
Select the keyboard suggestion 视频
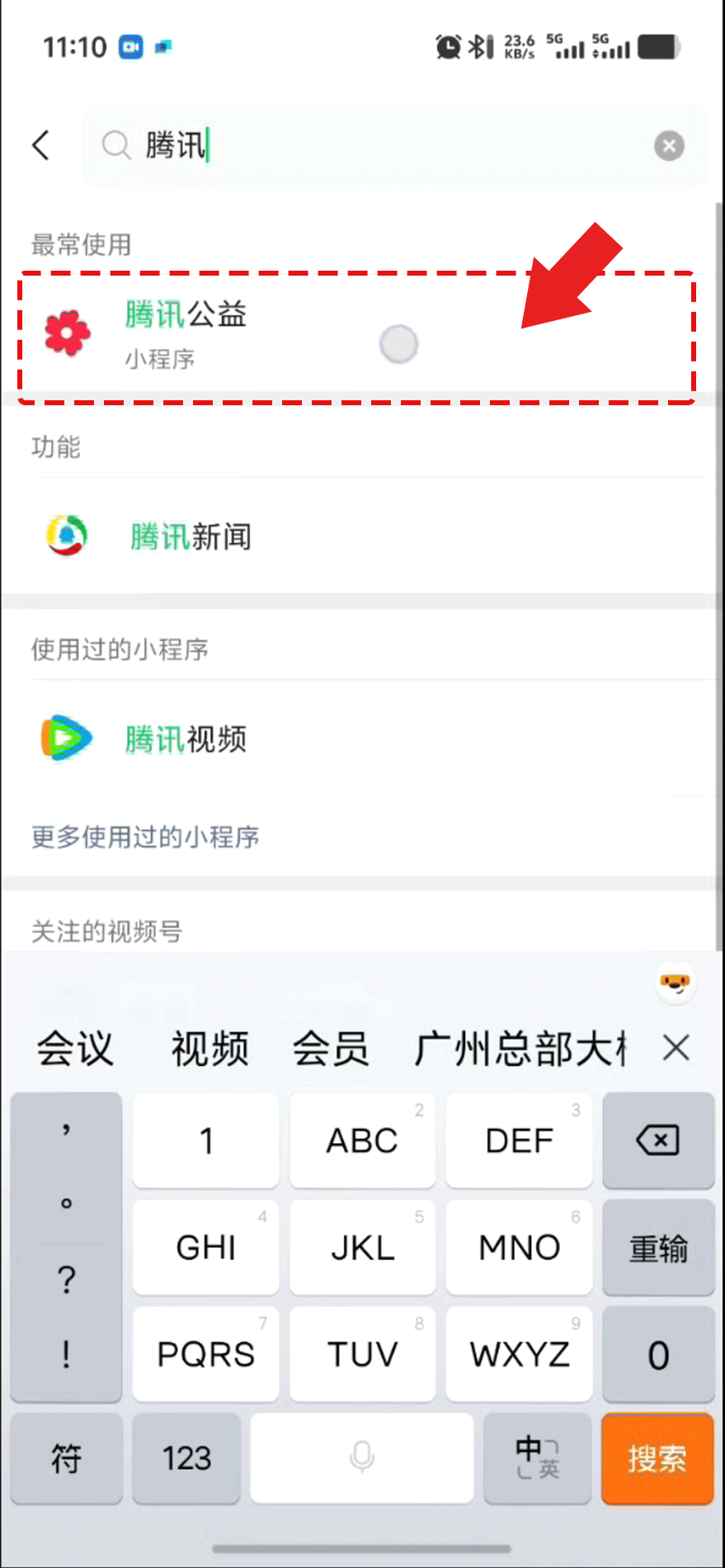point(209,1049)
